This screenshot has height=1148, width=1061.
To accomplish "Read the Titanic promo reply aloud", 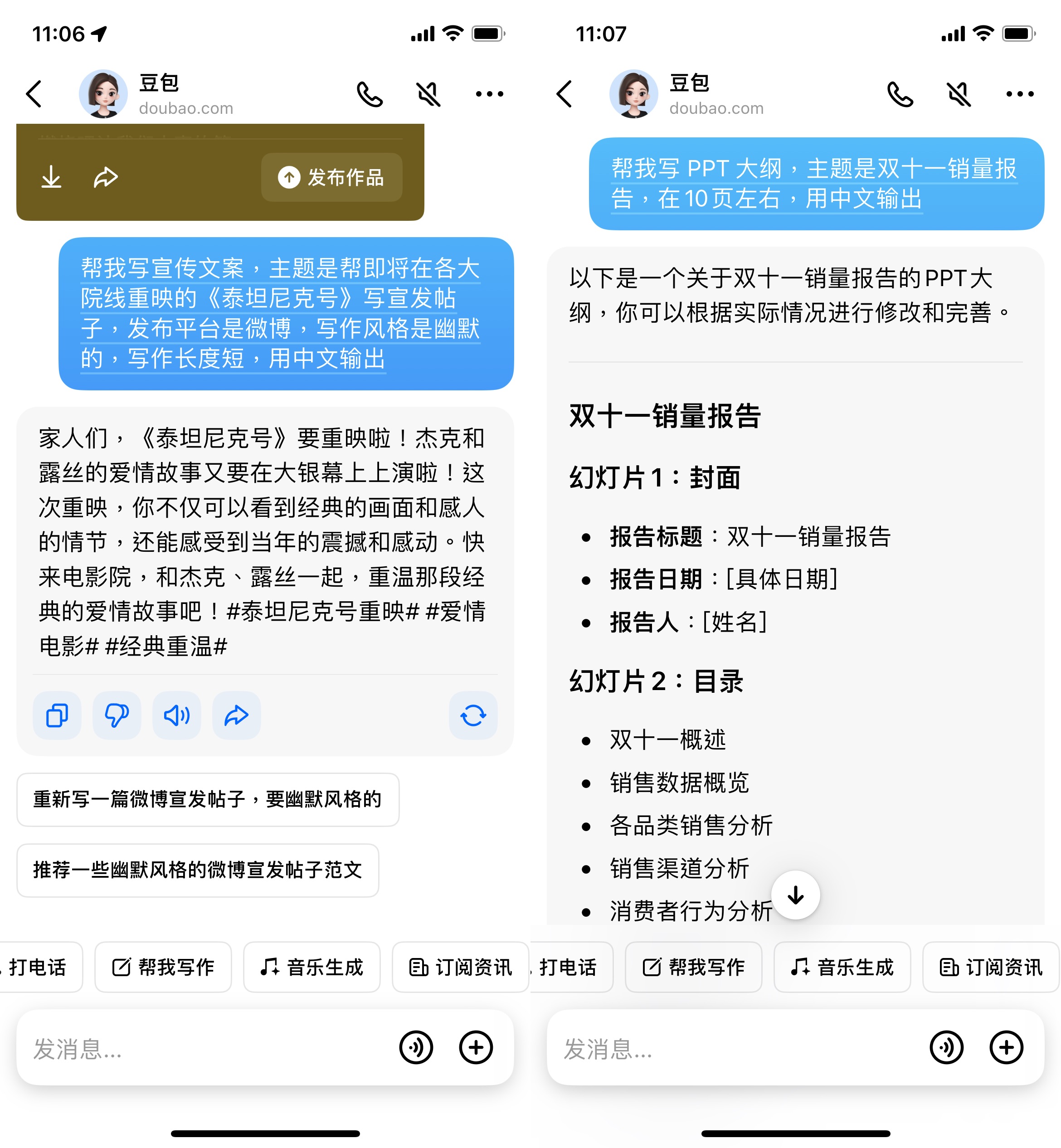I will (x=176, y=715).
